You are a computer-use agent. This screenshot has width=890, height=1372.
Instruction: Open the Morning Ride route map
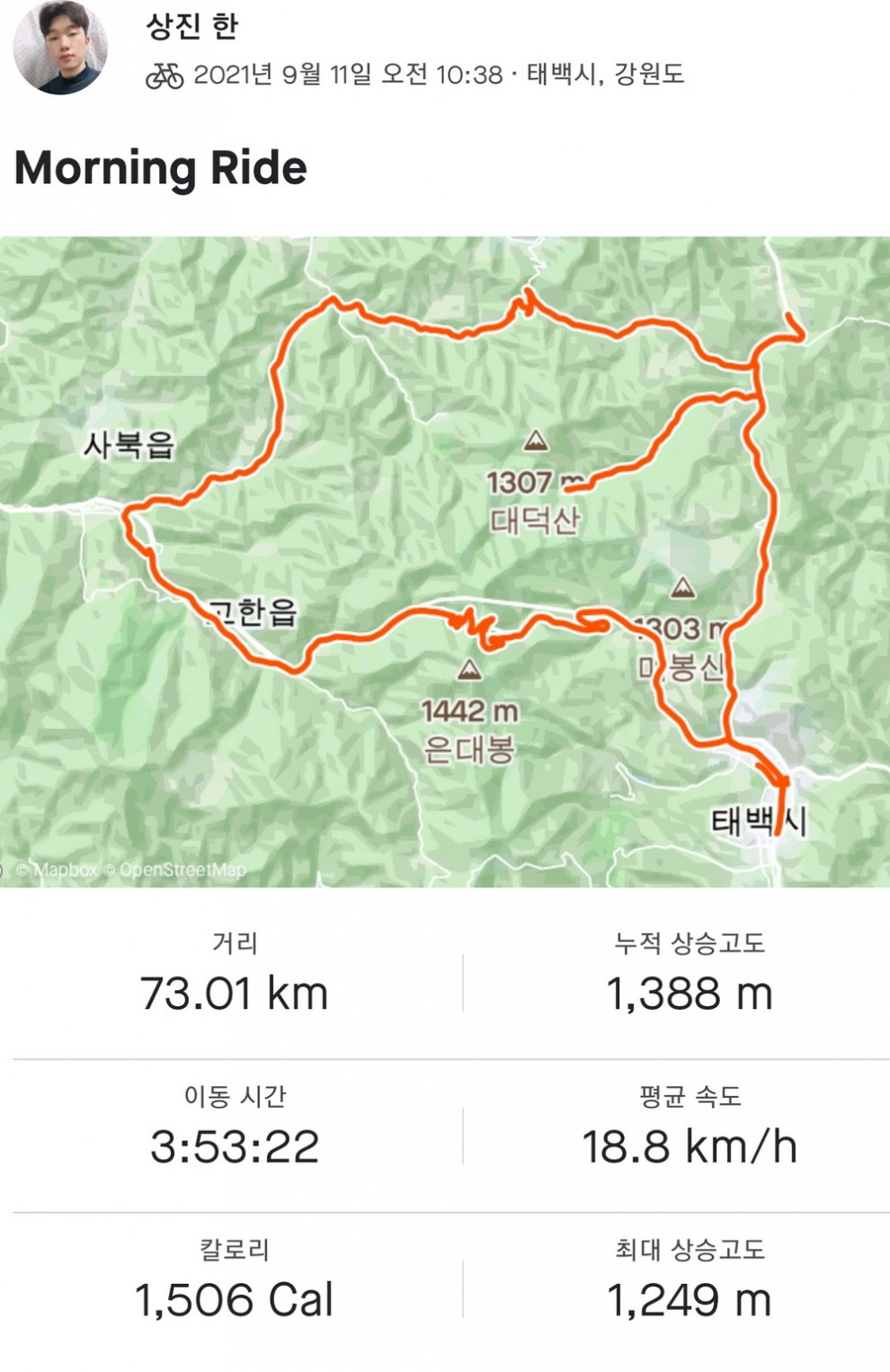click(445, 561)
